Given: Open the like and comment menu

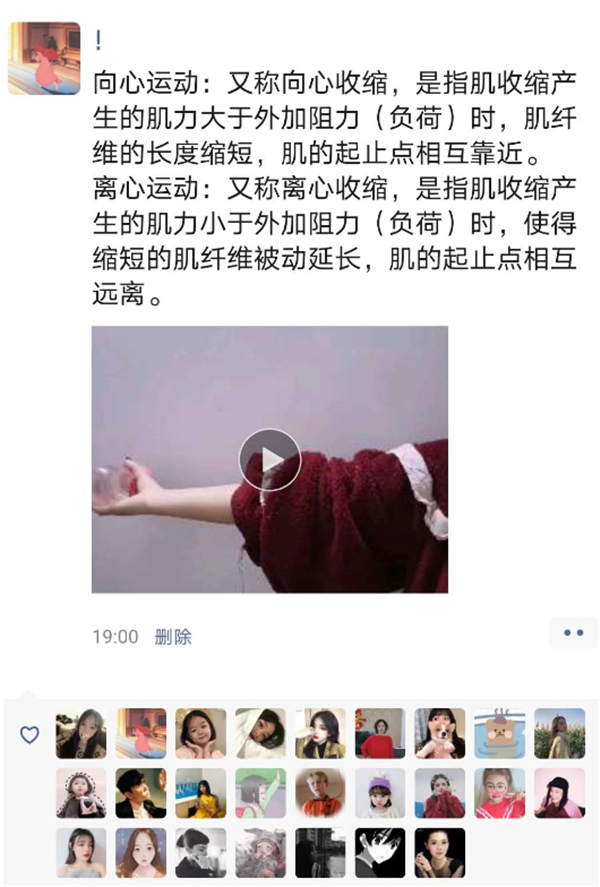Looking at the screenshot, I should (x=572, y=633).
